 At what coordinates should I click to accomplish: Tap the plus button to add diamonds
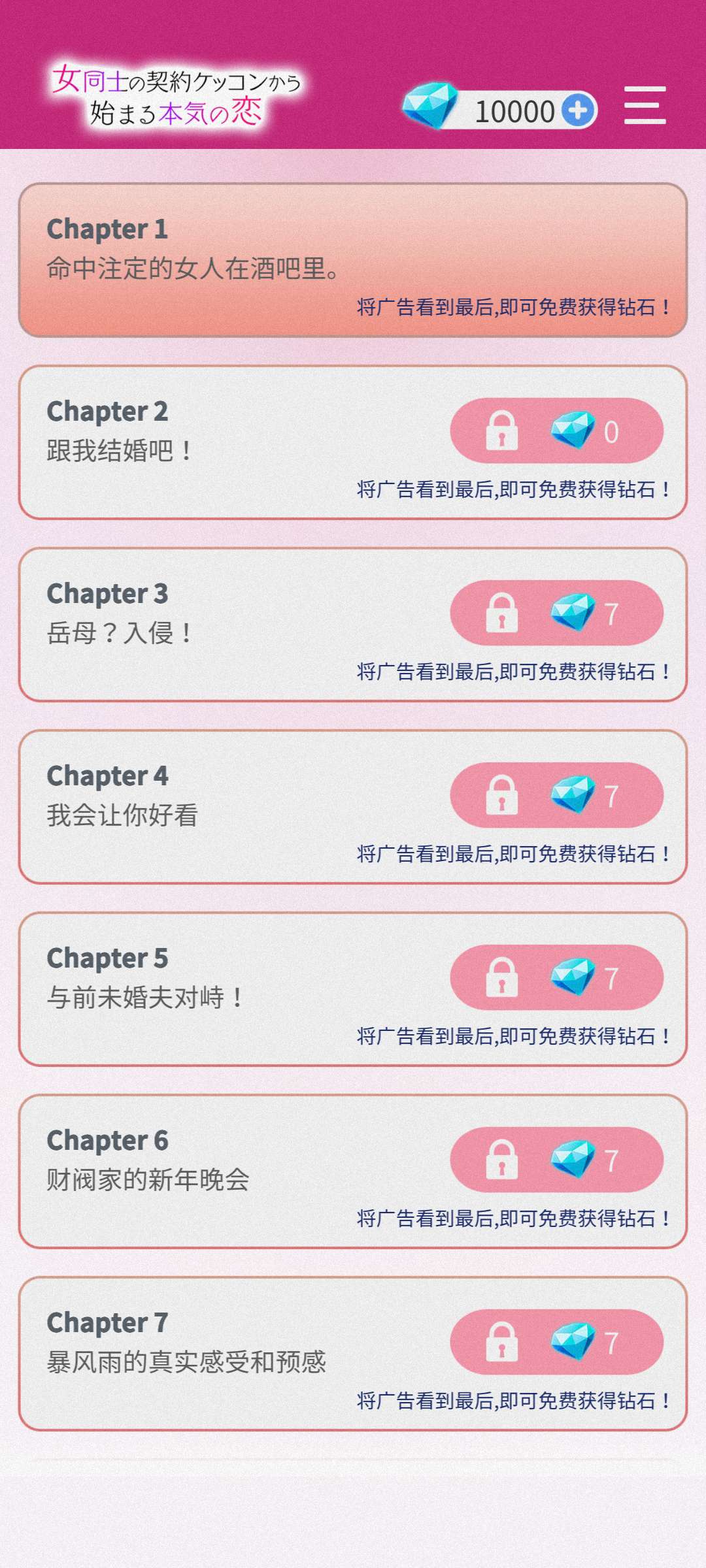click(578, 110)
